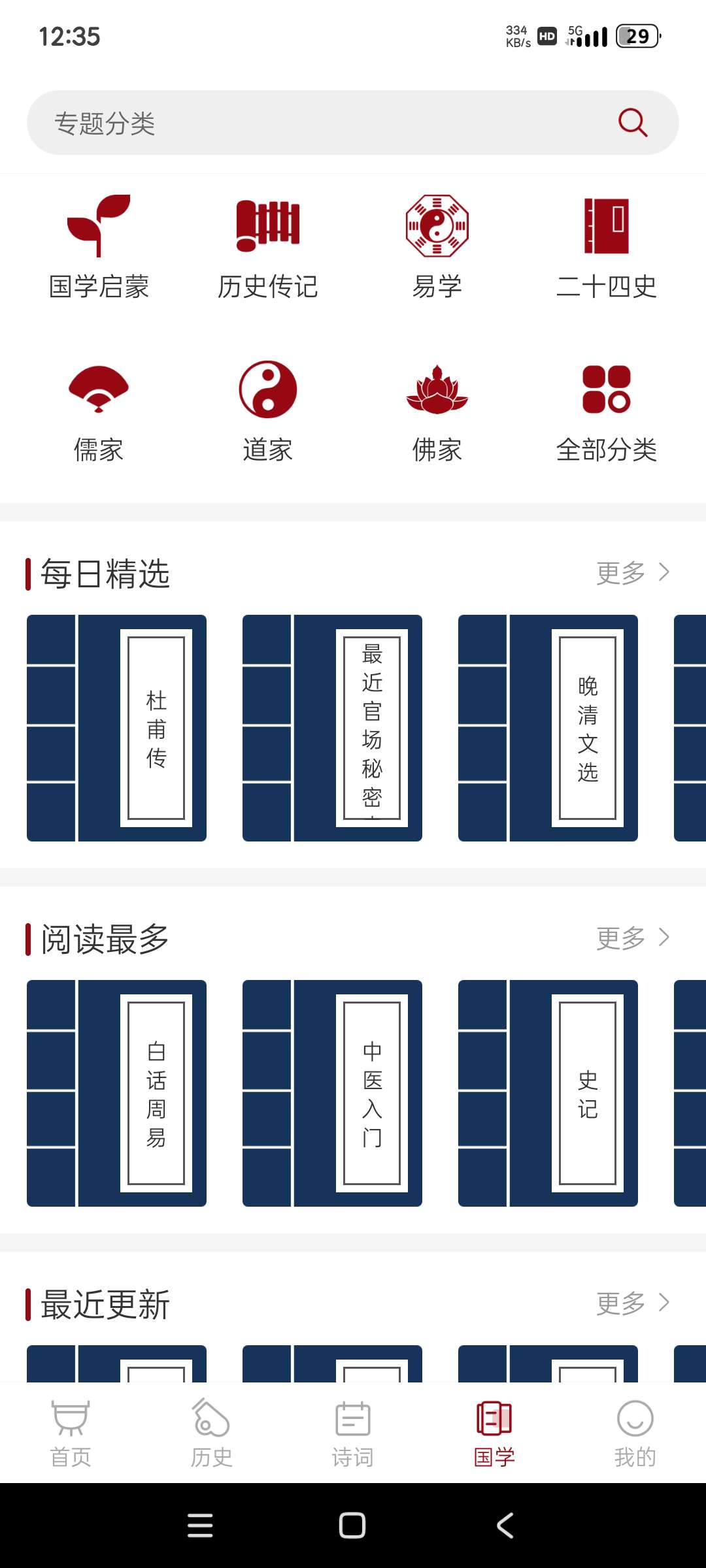Image resolution: width=706 pixels, height=1568 pixels.
Task: Open the 二十四史 category
Action: [x=607, y=247]
